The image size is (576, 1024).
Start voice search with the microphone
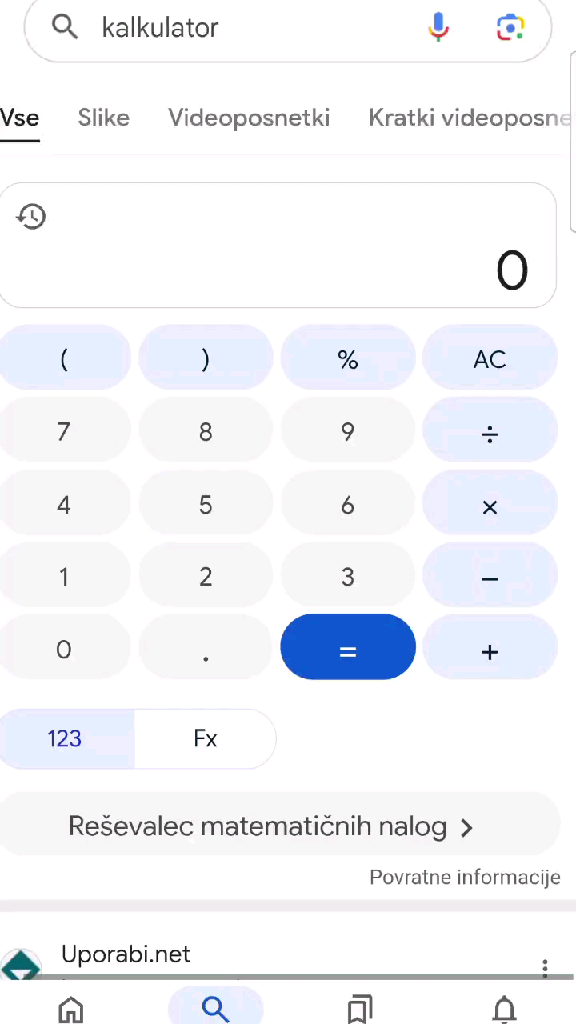click(439, 27)
